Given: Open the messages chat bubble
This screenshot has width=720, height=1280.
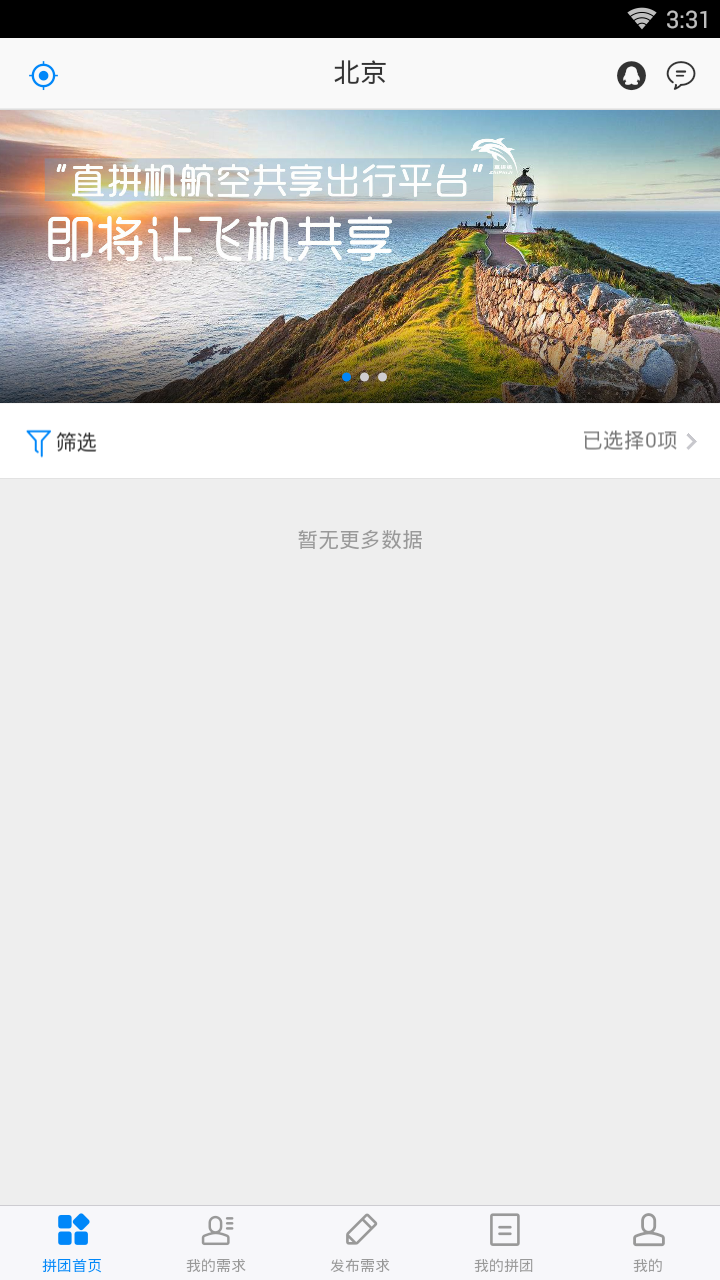Looking at the screenshot, I should (x=681, y=75).
